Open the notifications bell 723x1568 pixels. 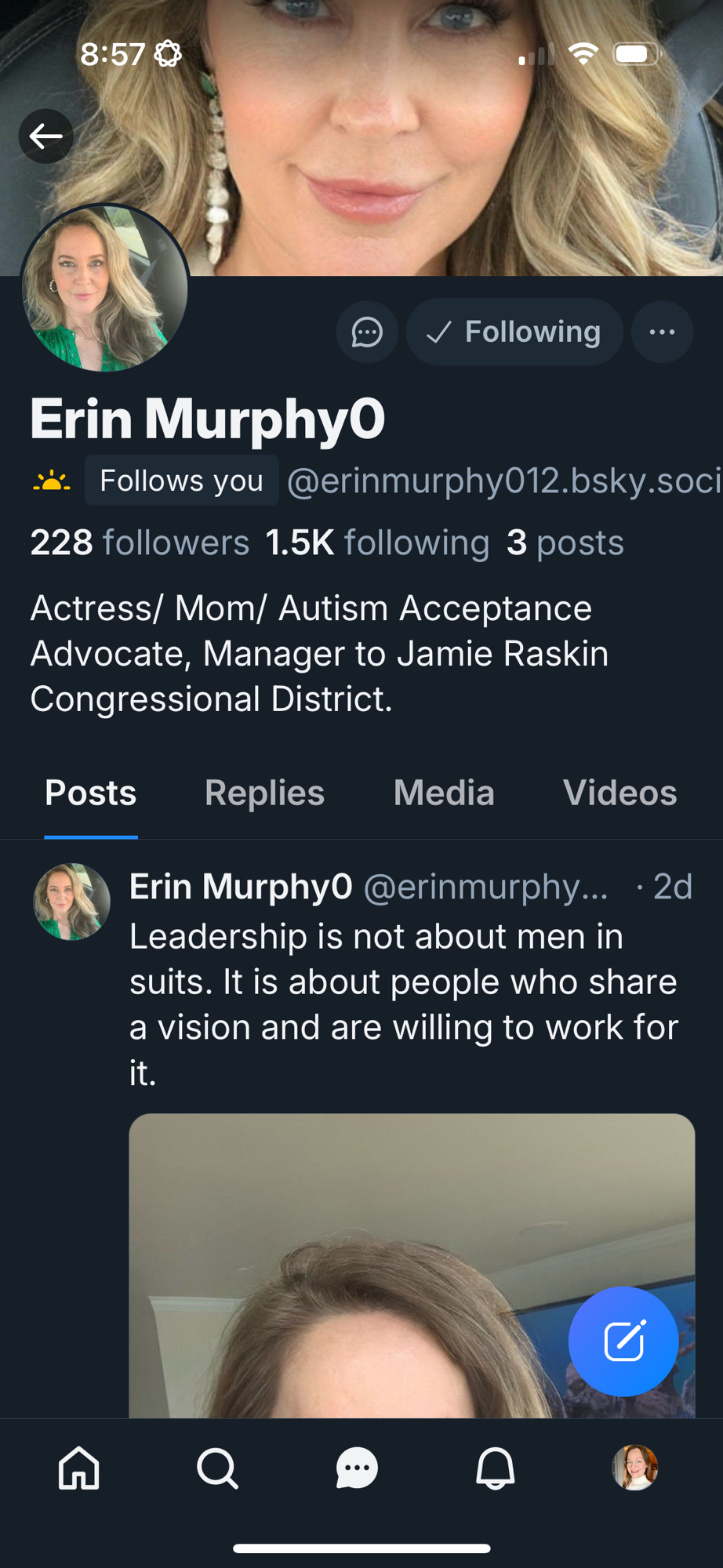pyautogui.click(x=496, y=1468)
